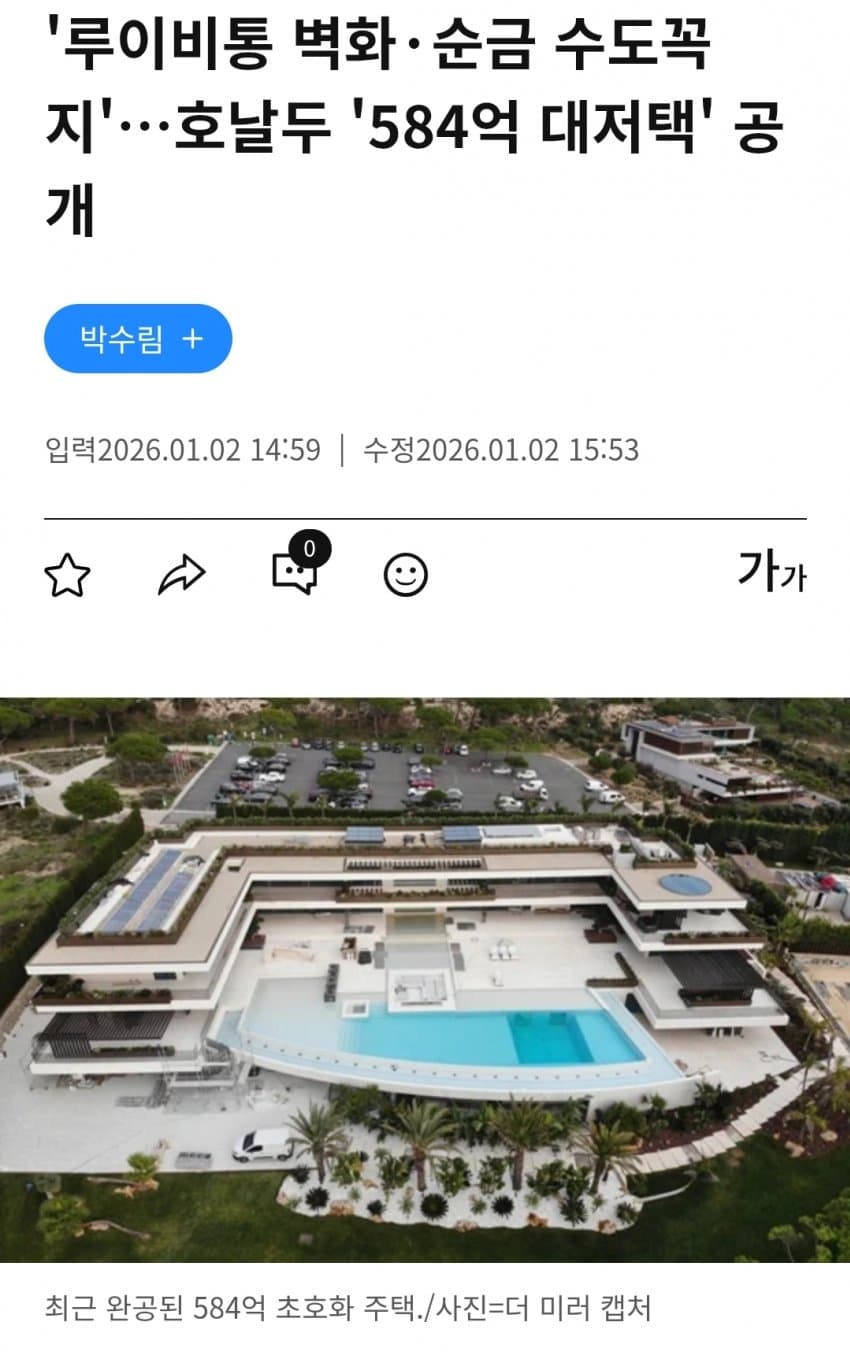Open the comments section
The width and height of the screenshot is (850, 1359).
tap(295, 574)
